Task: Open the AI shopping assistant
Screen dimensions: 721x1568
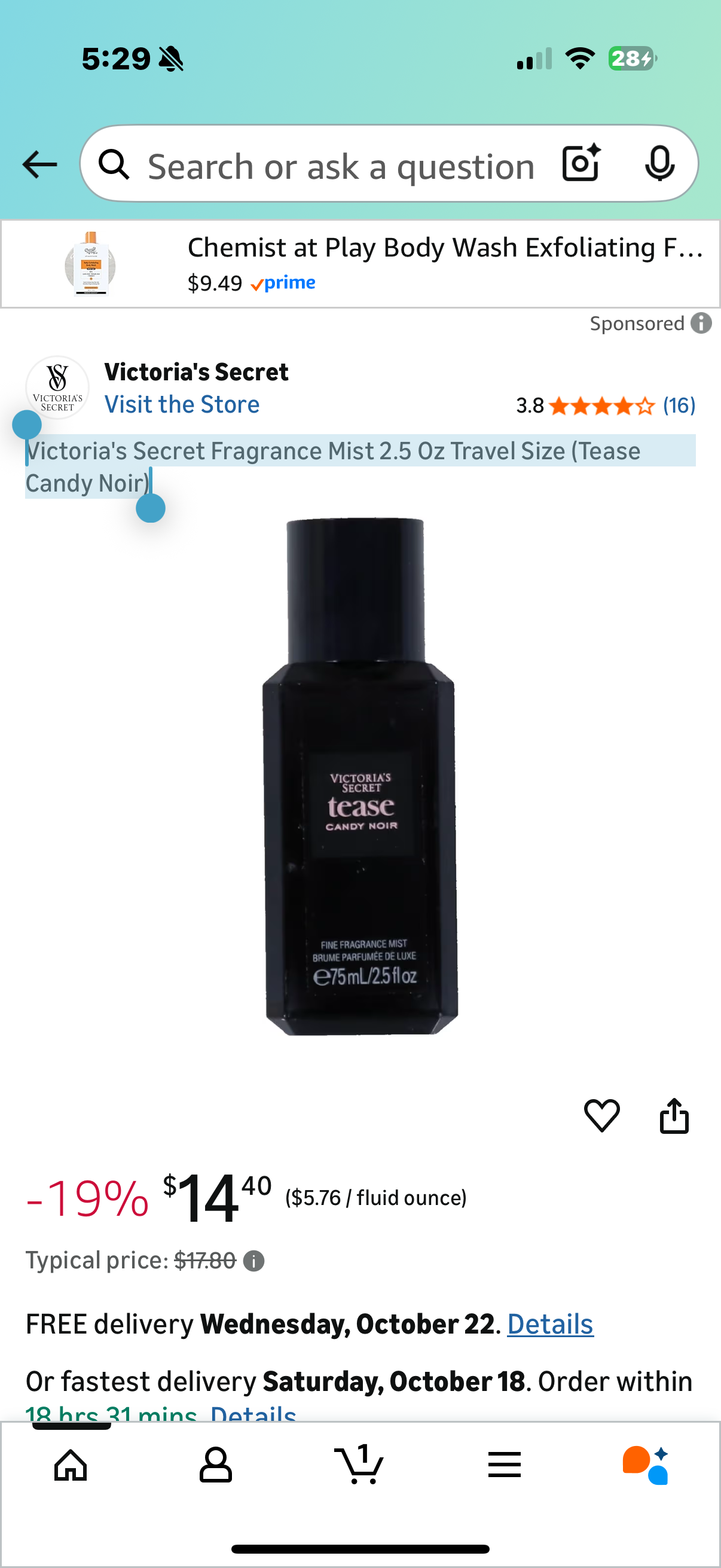Action: point(646,1465)
